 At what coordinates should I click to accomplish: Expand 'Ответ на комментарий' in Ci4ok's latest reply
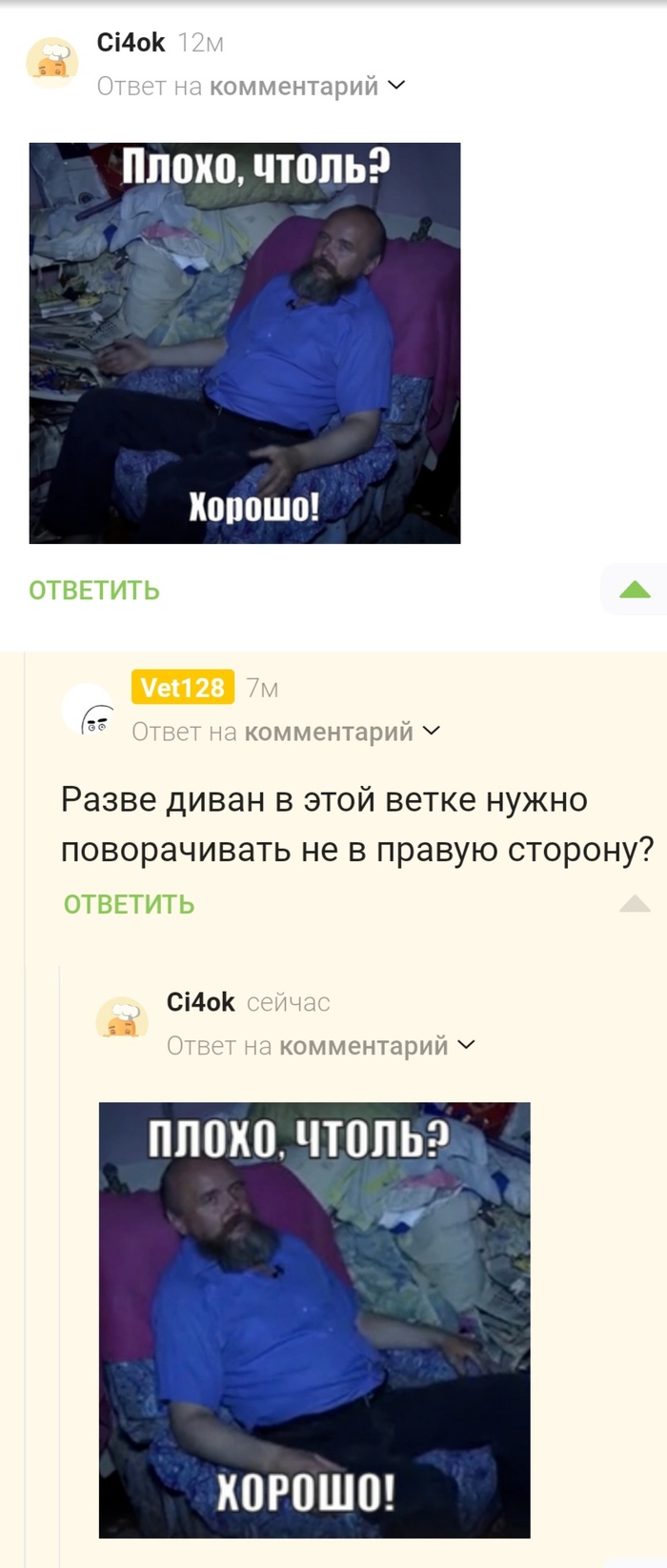[x=321, y=1046]
